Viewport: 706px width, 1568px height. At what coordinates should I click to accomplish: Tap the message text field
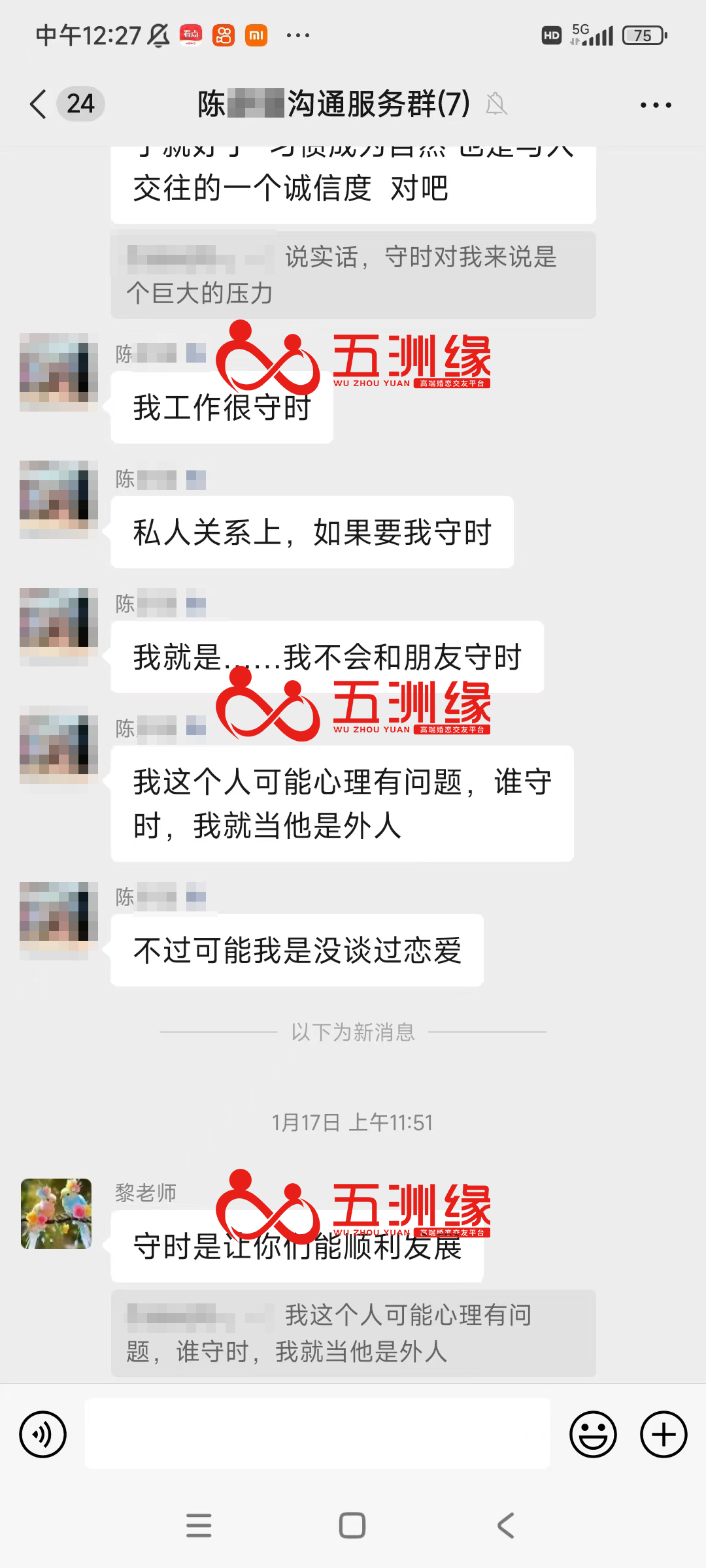pos(318,1434)
